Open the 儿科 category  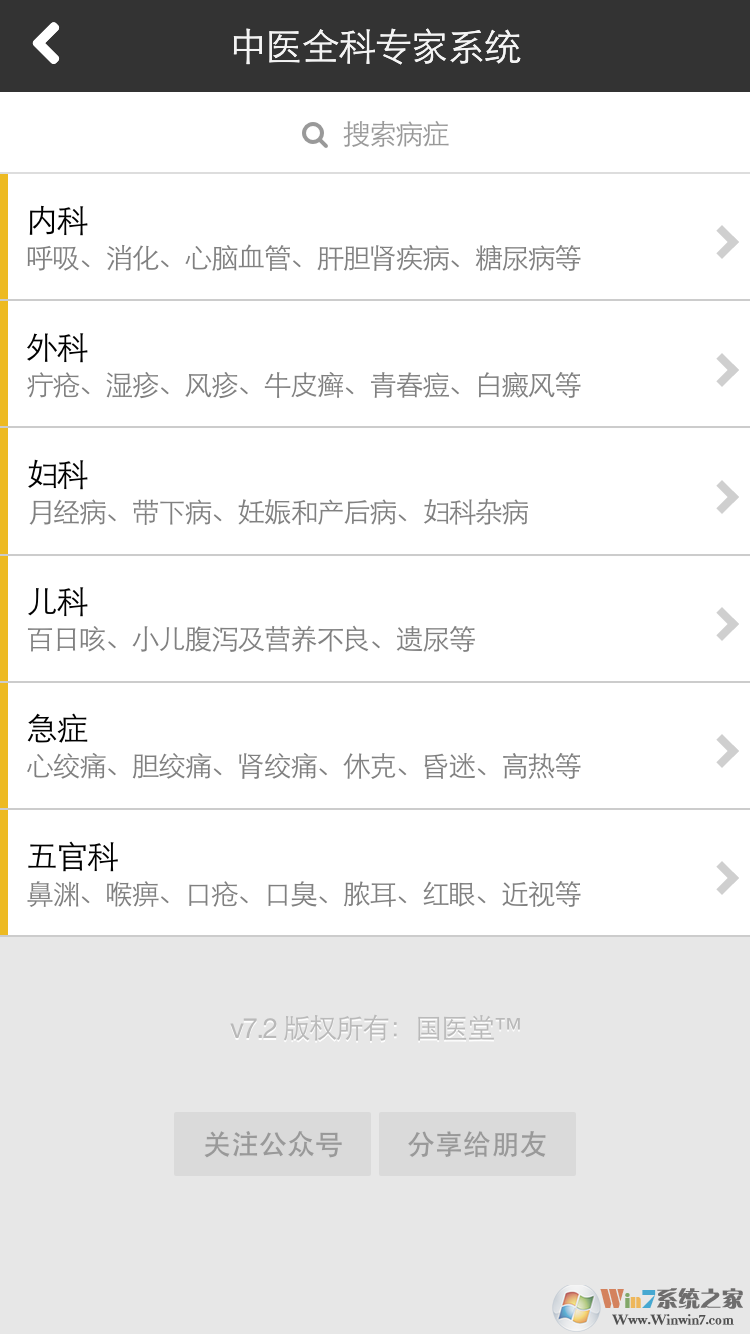pyautogui.click(x=375, y=619)
